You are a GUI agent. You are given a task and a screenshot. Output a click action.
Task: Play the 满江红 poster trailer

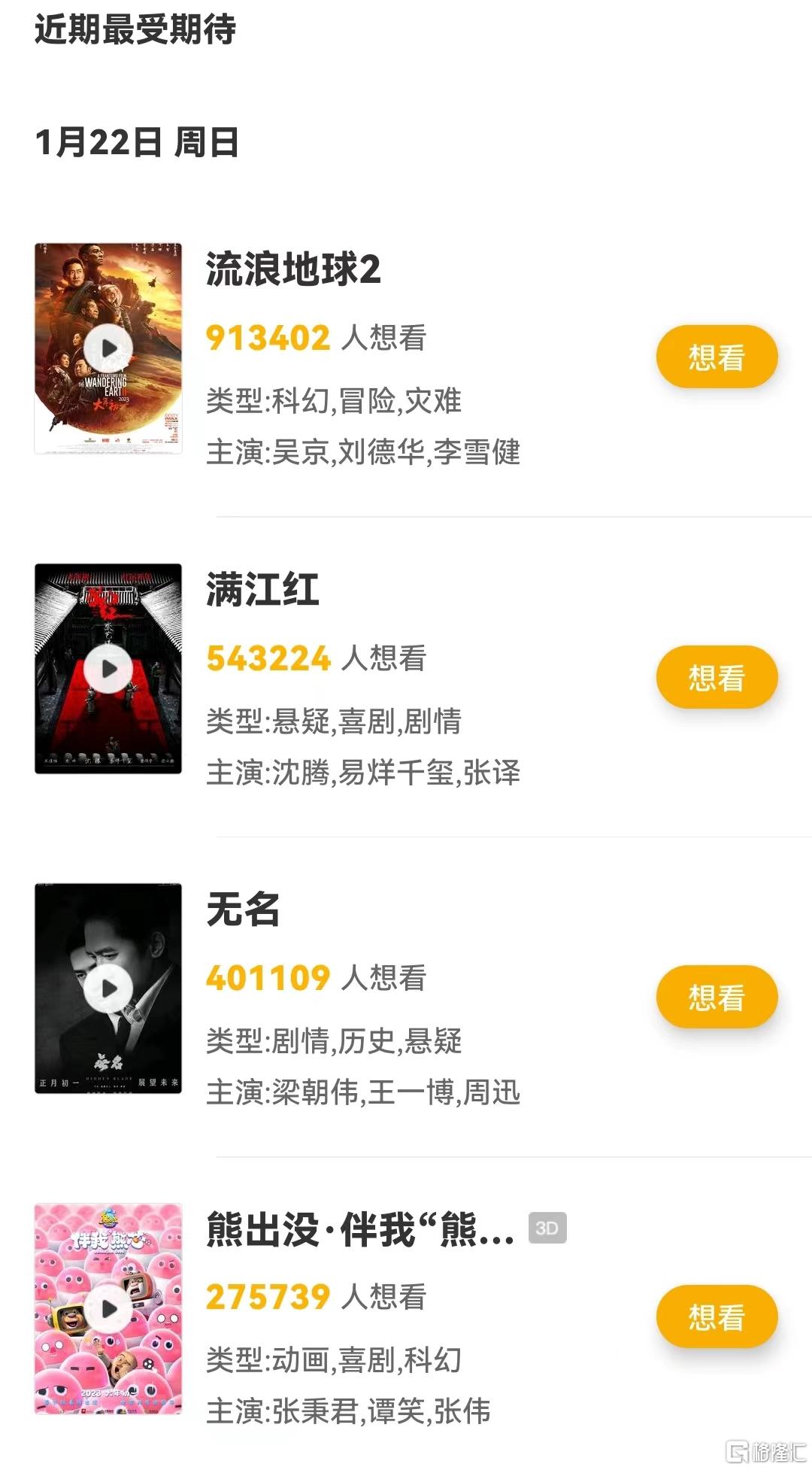tap(108, 668)
